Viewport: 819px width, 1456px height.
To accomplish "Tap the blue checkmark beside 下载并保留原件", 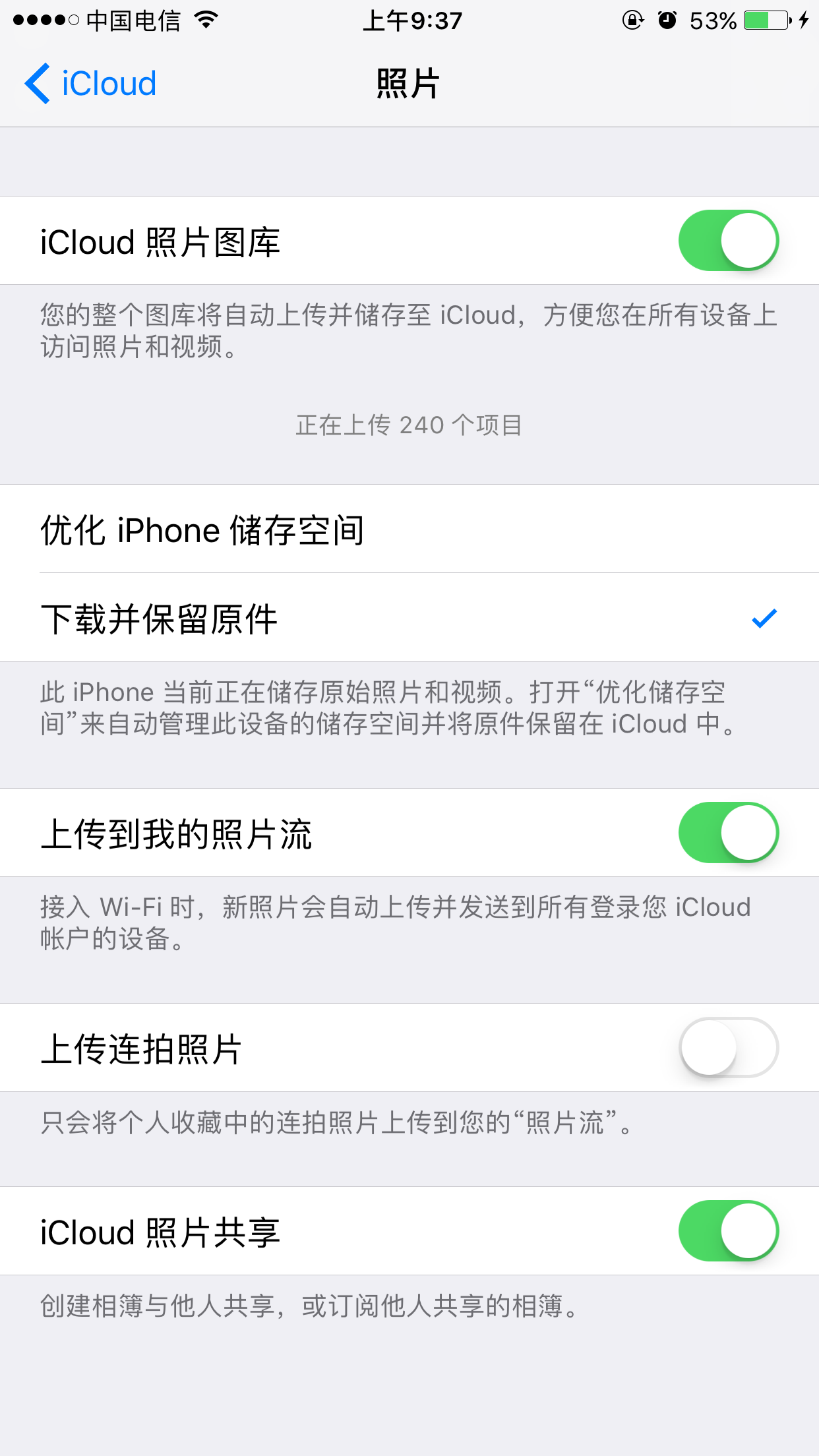I will pos(765,618).
